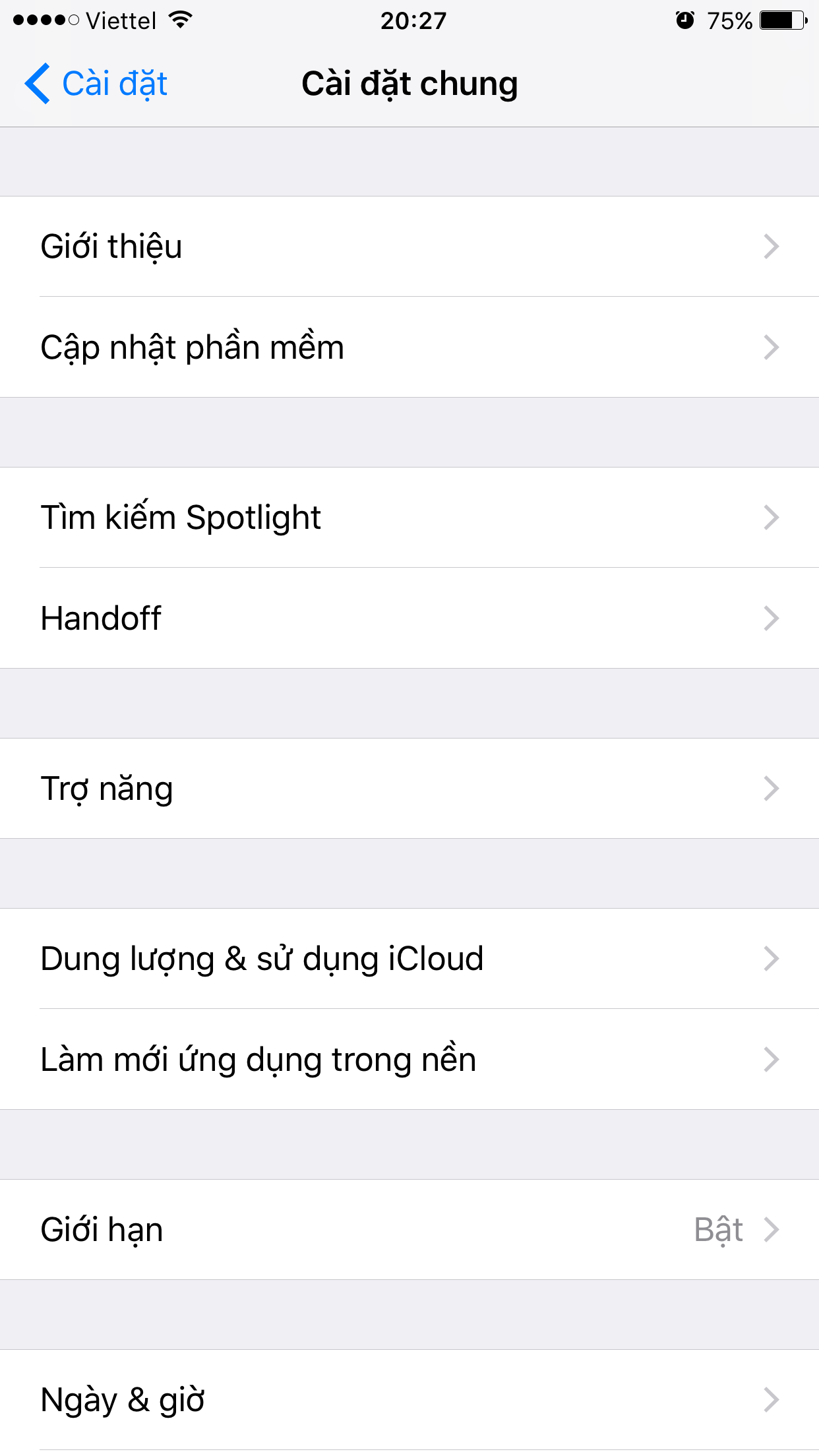Tap the 75% battery percentage text

coord(729,20)
